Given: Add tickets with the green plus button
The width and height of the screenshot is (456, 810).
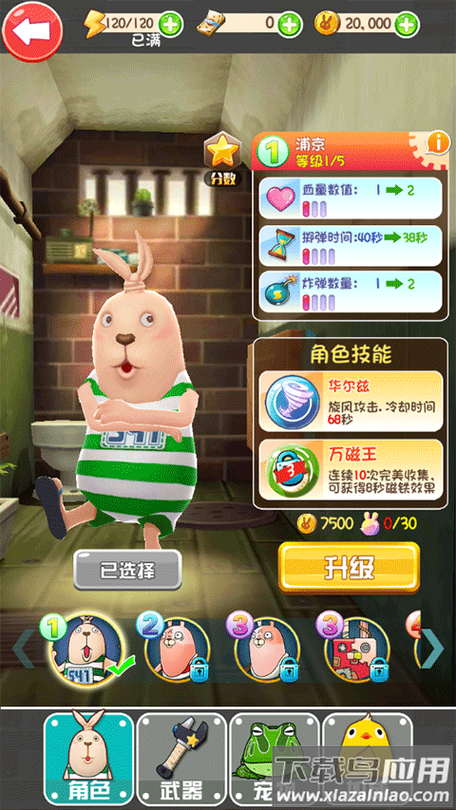Looking at the screenshot, I should (290, 24).
